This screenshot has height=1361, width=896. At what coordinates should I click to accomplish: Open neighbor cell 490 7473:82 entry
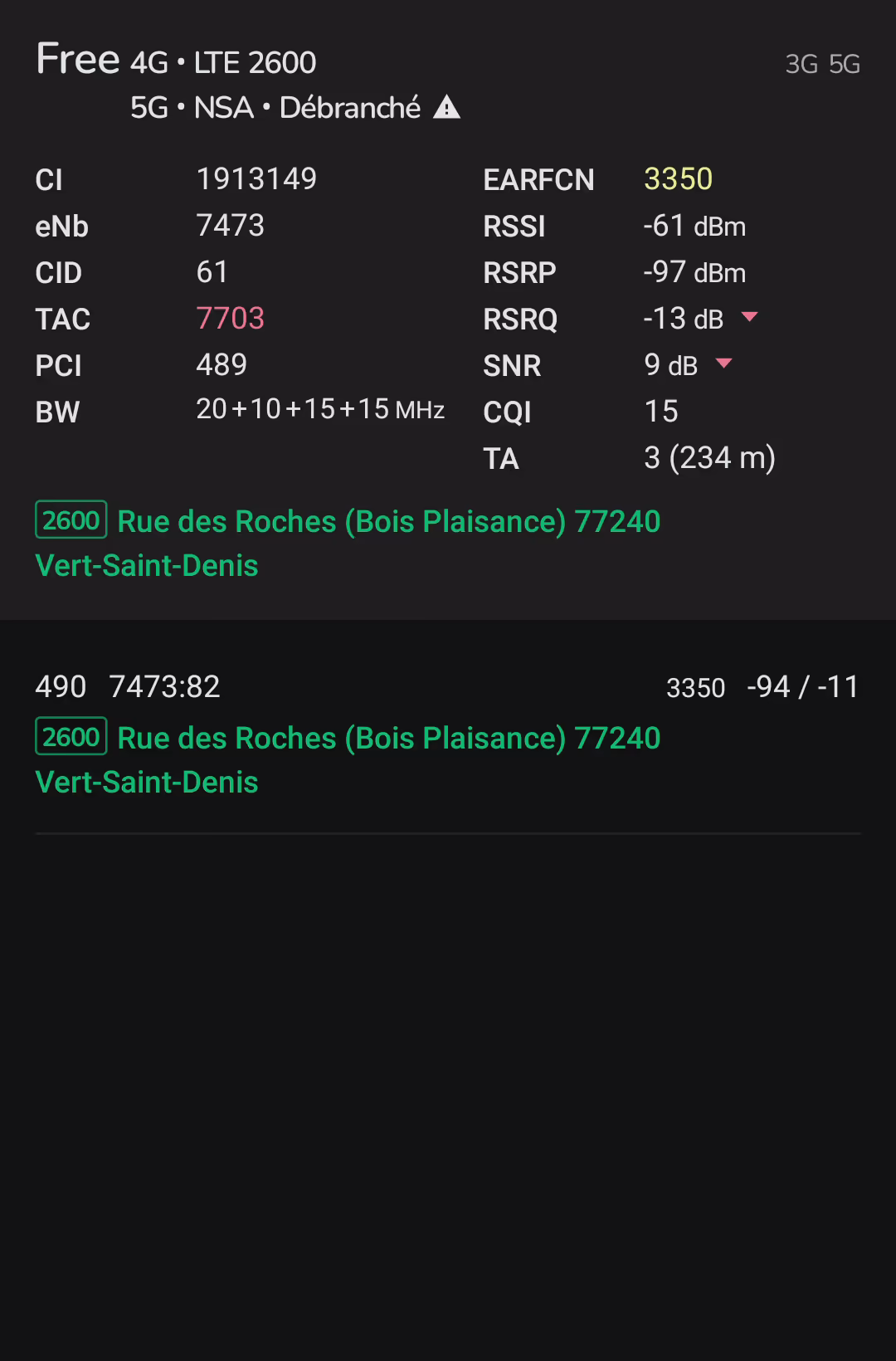click(x=127, y=687)
